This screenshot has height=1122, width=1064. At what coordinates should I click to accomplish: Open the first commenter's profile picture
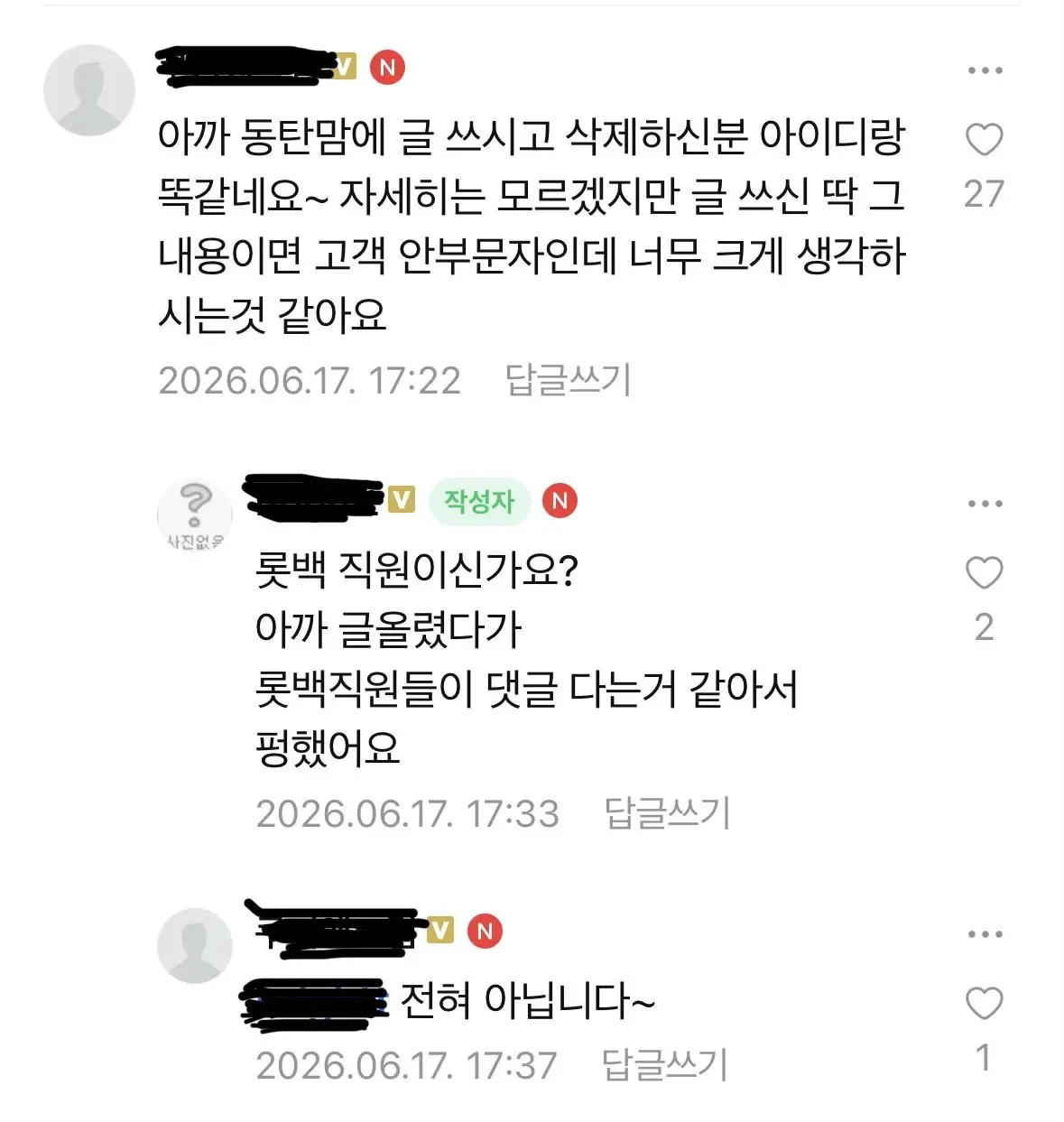[x=89, y=90]
